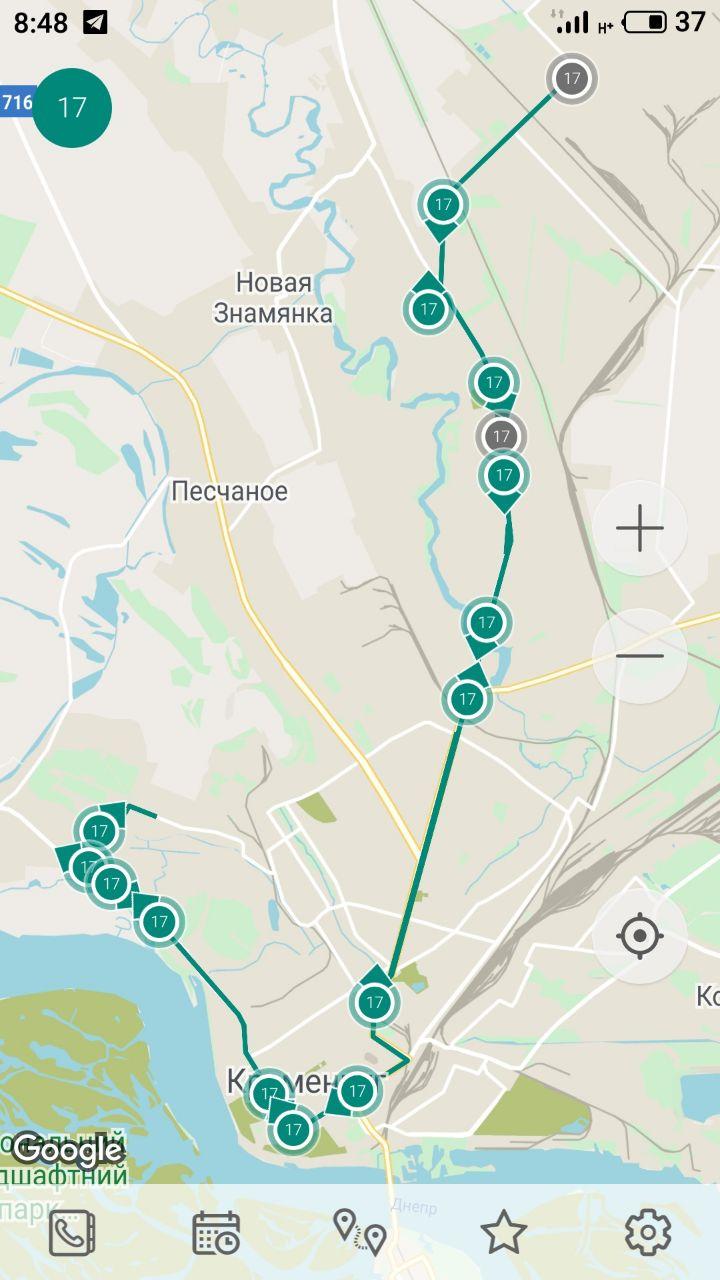This screenshot has width=720, height=1280.
Task: Zoom in on the map
Action: 640,528
